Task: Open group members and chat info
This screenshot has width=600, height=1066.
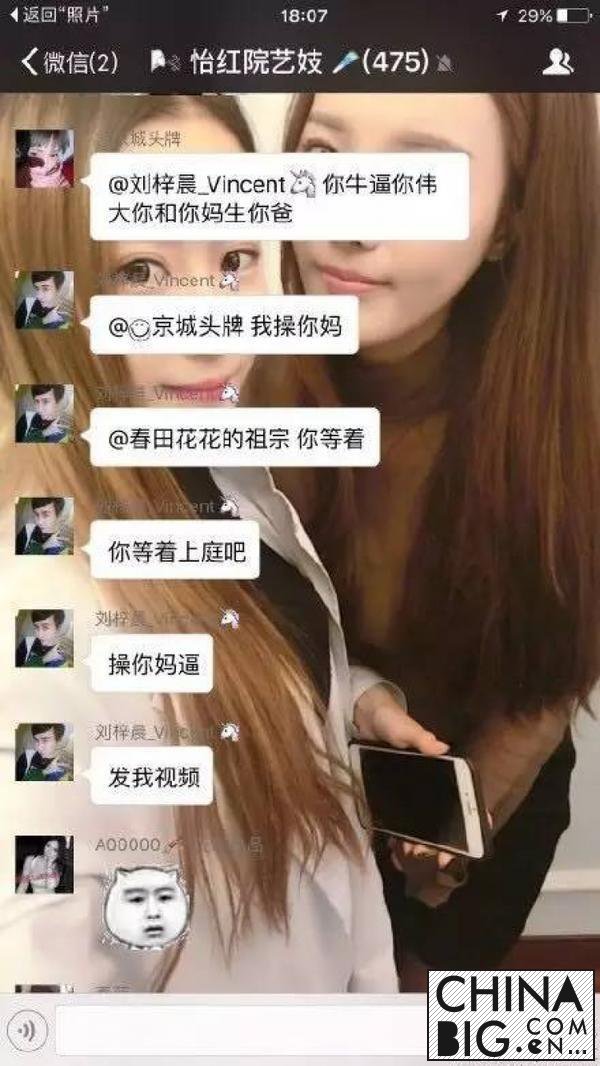Action: click(557, 63)
